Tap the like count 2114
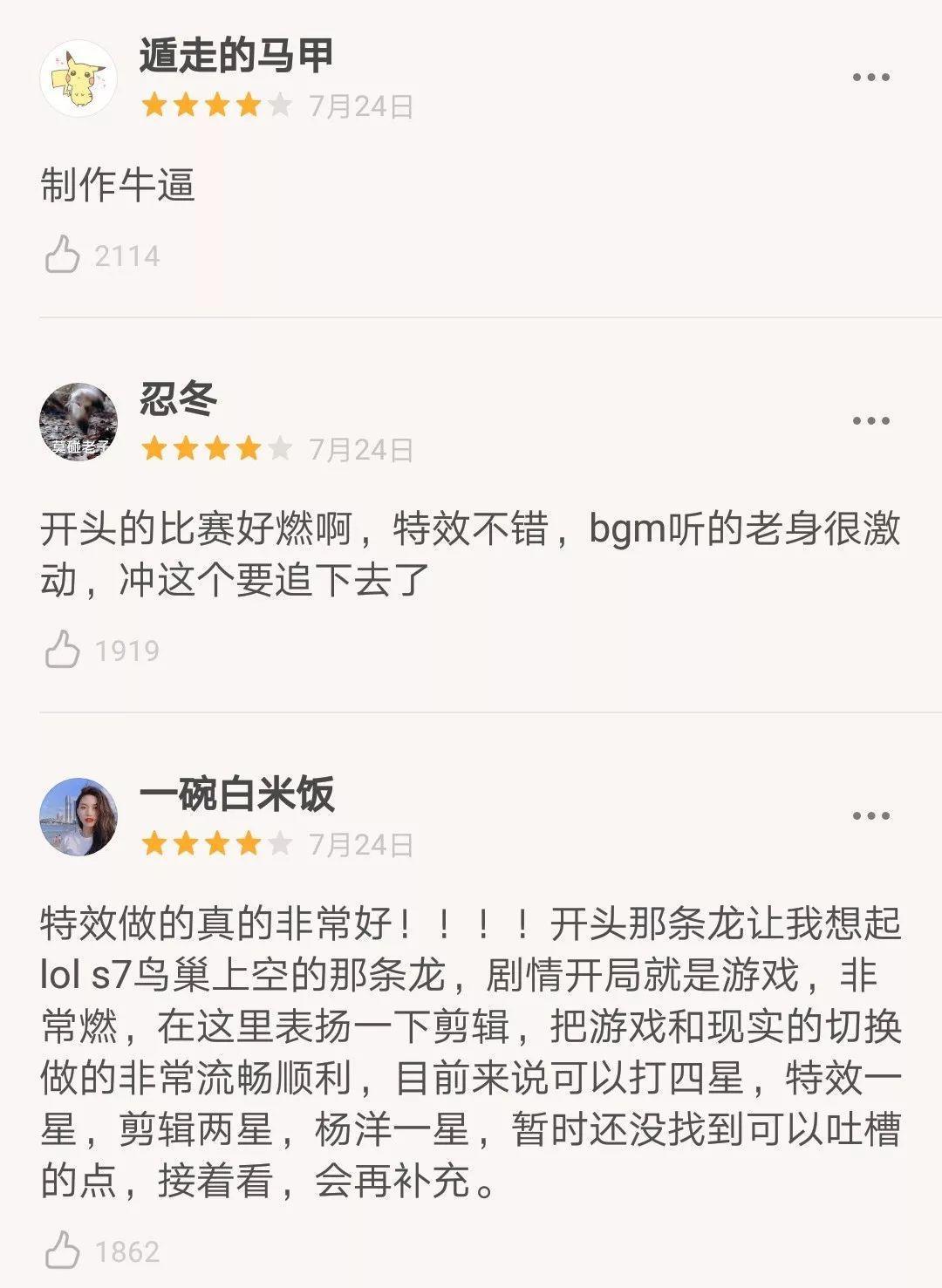This screenshot has width=942, height=1288. pos(126,256)
